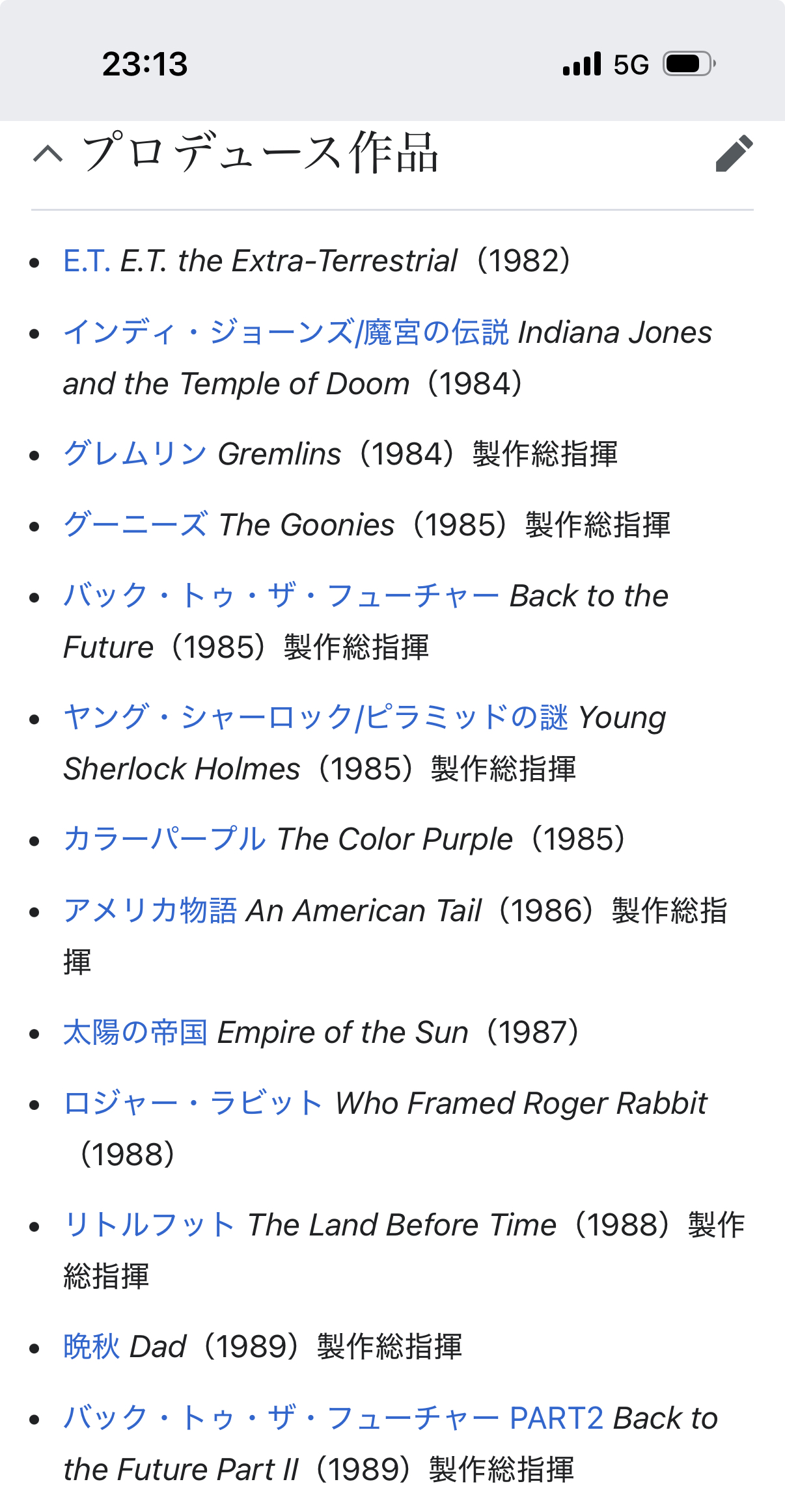Open the リトルフット article link
The image size is (785, 1512).
(x=149, y=1225)
